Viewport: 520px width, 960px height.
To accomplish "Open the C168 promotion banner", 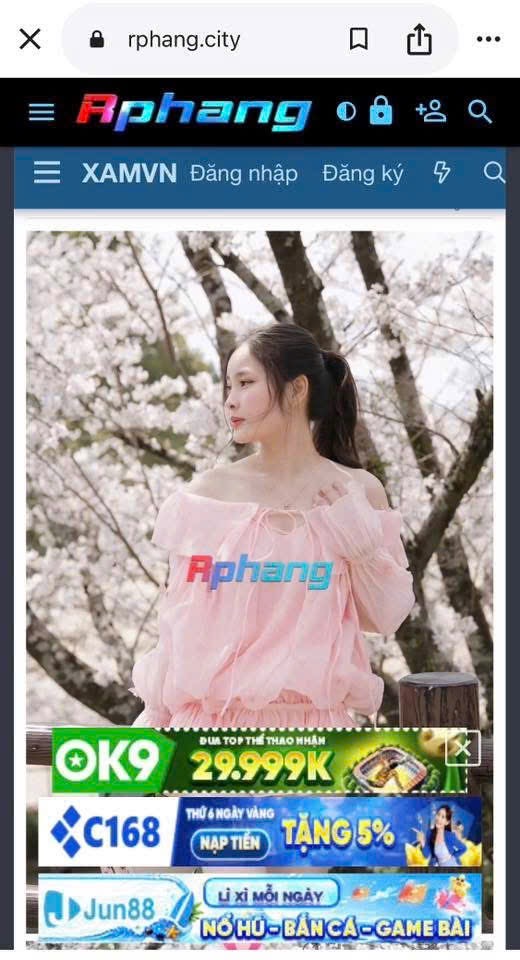I will pos(260,831).
